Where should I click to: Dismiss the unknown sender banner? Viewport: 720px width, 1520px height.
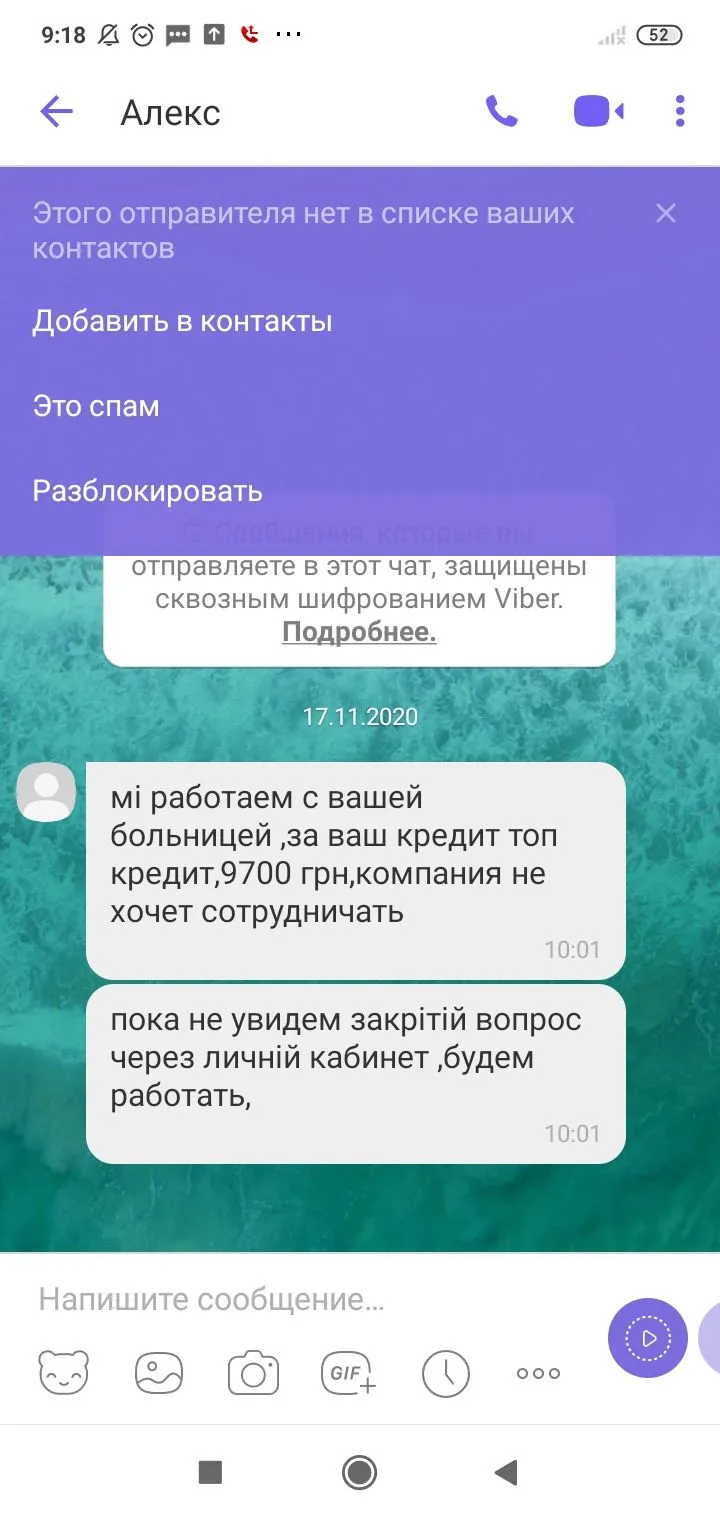665,213
